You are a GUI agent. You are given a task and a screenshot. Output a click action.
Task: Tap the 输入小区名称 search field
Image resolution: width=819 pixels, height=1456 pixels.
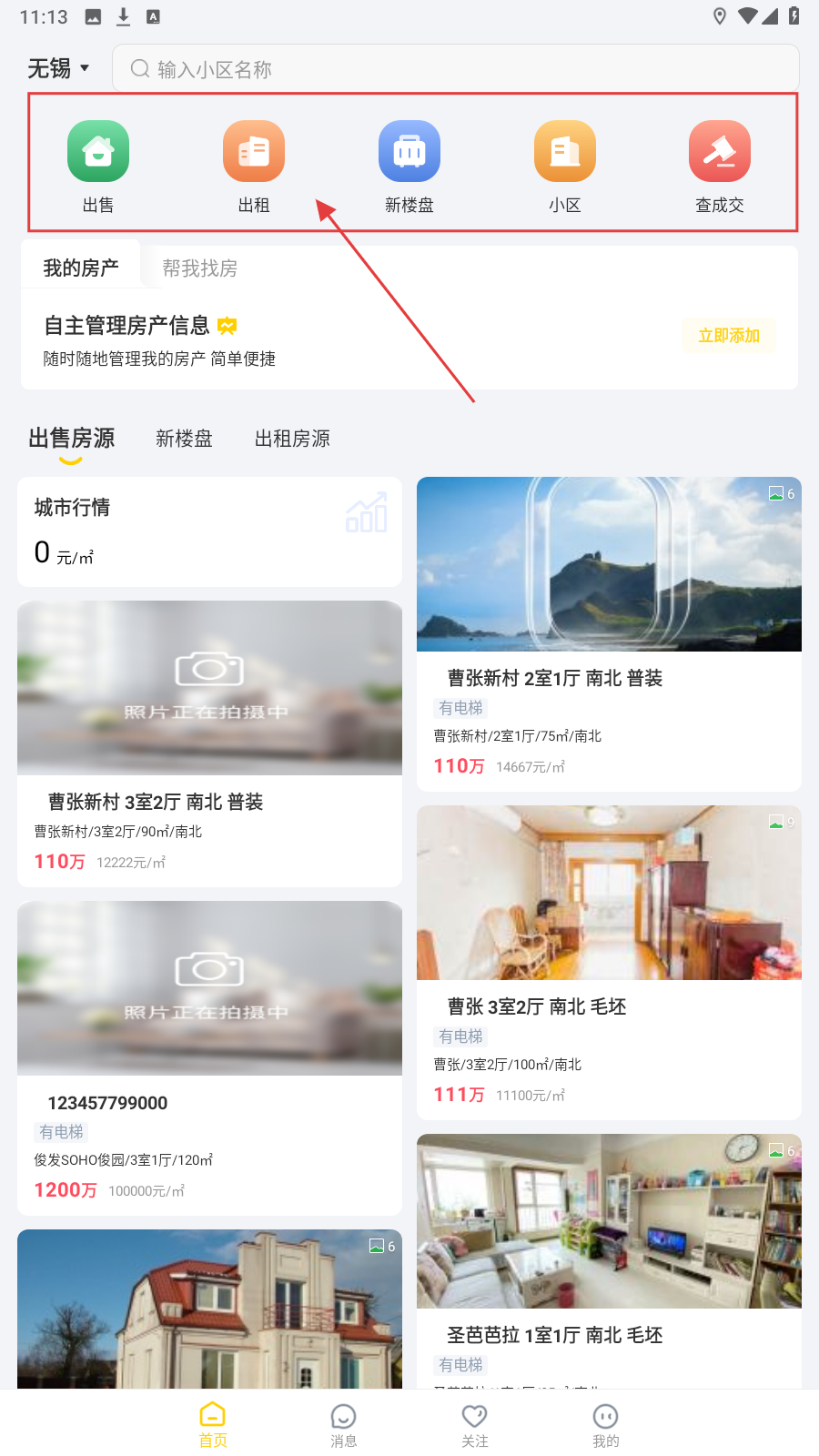[455, 69]
